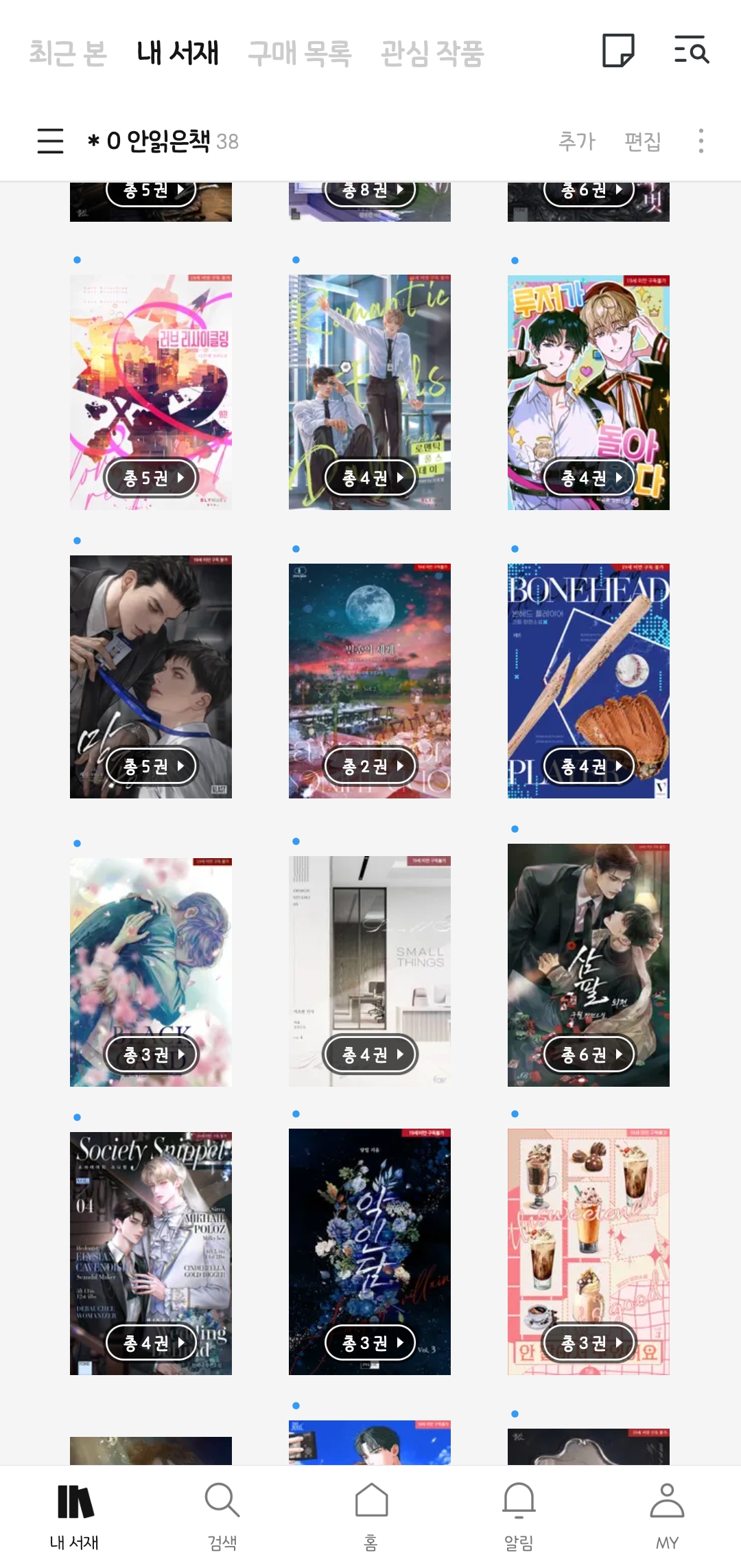Open the BONEHEAD PLAYER book cover

(x=589, y=673)
